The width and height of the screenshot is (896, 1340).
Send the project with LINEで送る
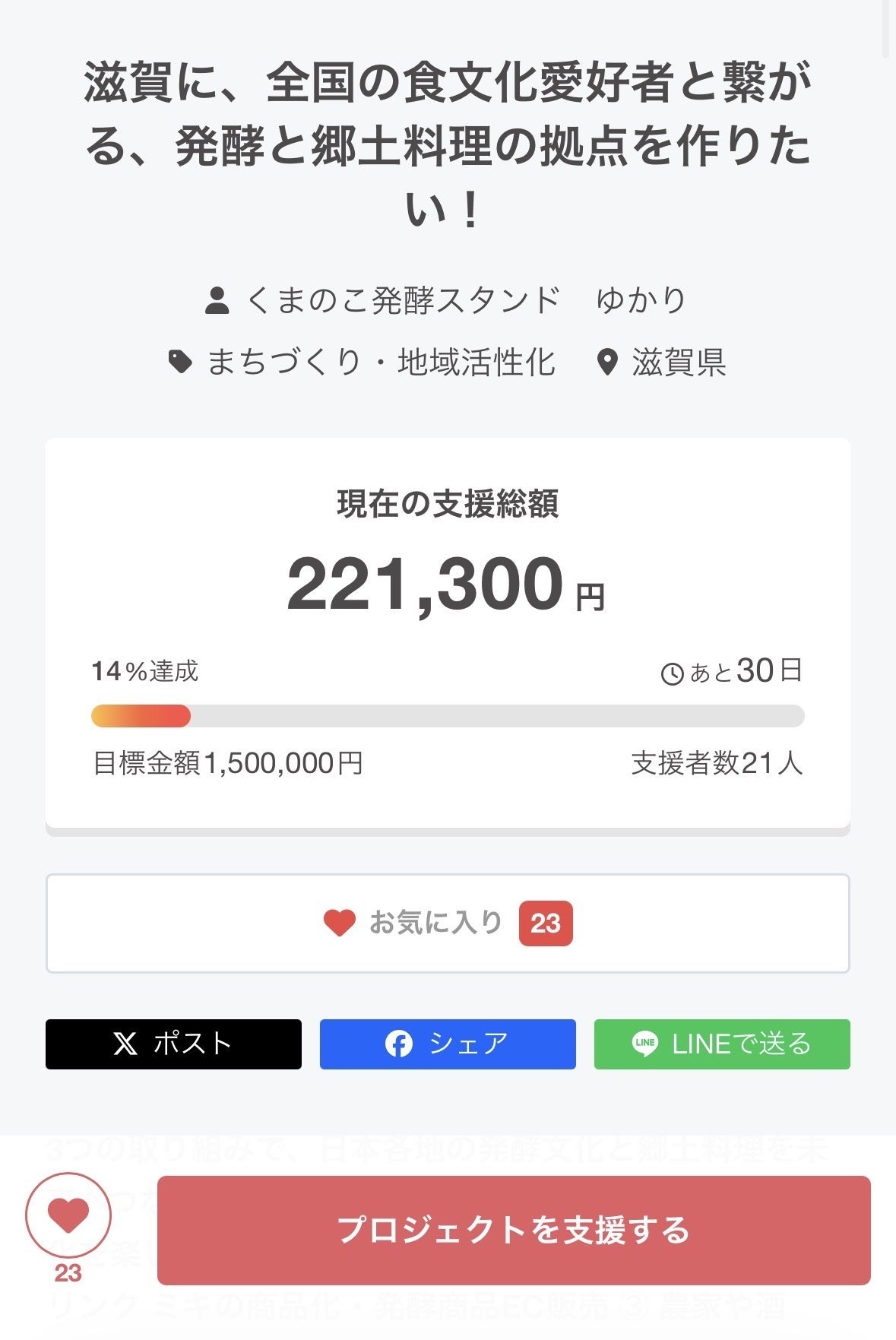point(722,1044)
